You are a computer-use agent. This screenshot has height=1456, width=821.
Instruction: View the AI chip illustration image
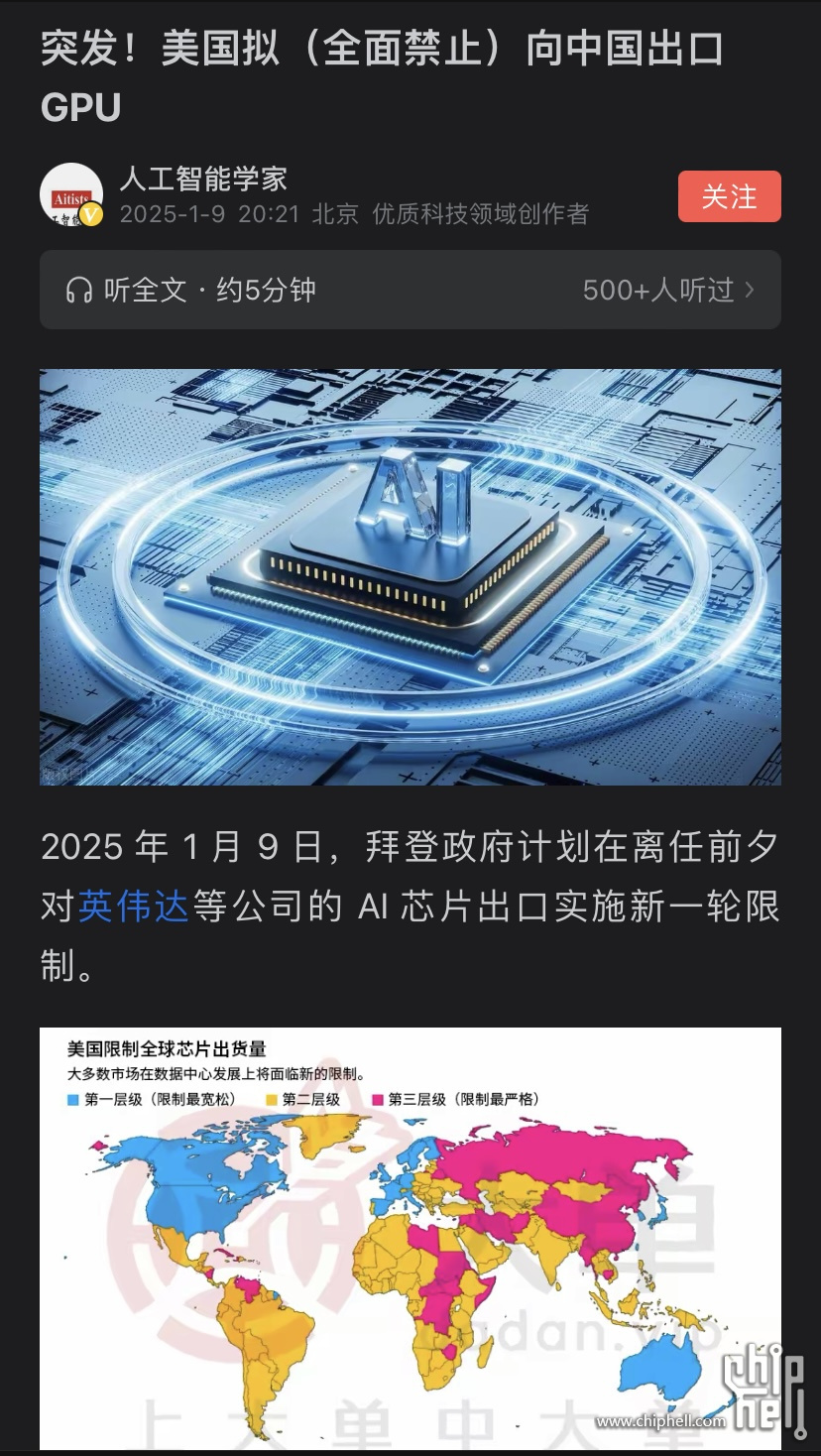click(410, 576)
